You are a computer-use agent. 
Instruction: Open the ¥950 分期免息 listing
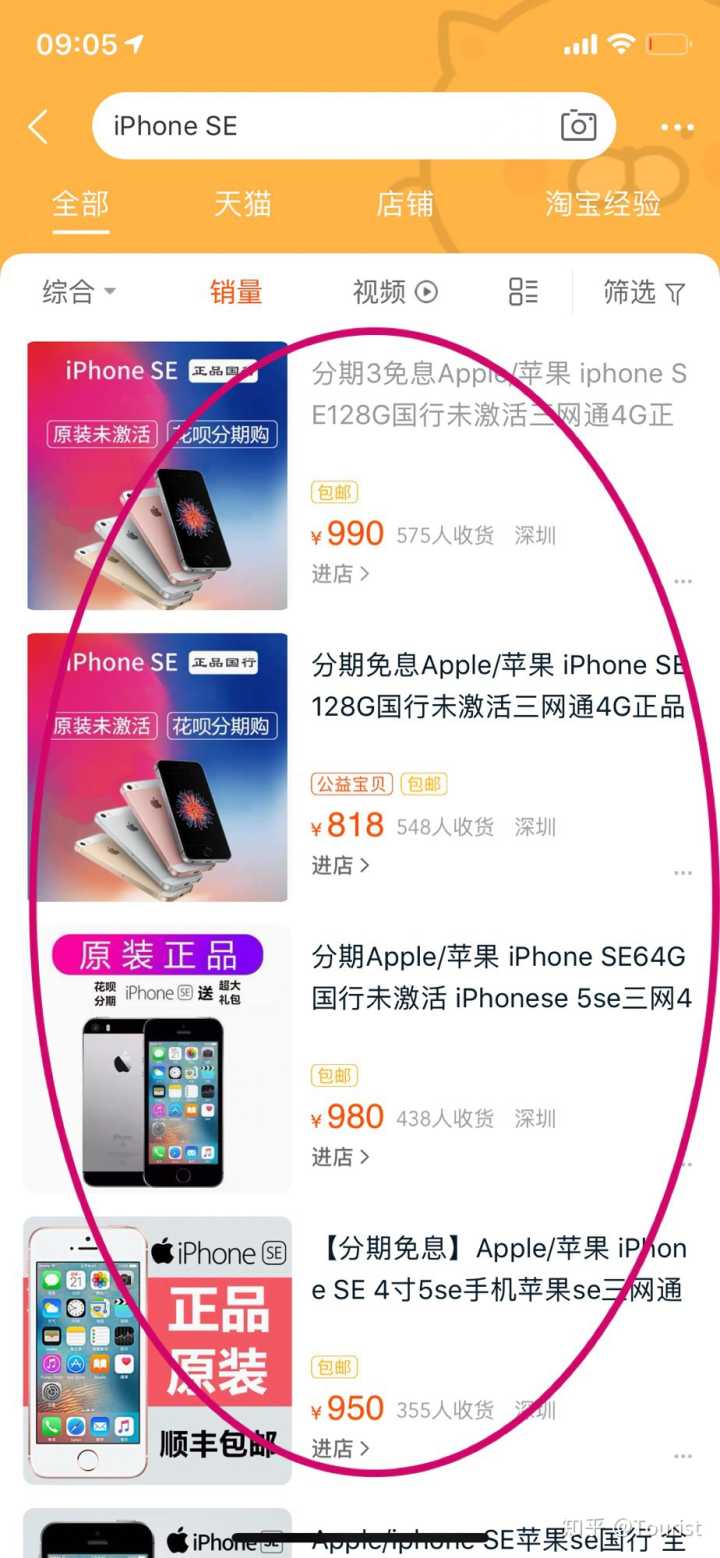498,1269
